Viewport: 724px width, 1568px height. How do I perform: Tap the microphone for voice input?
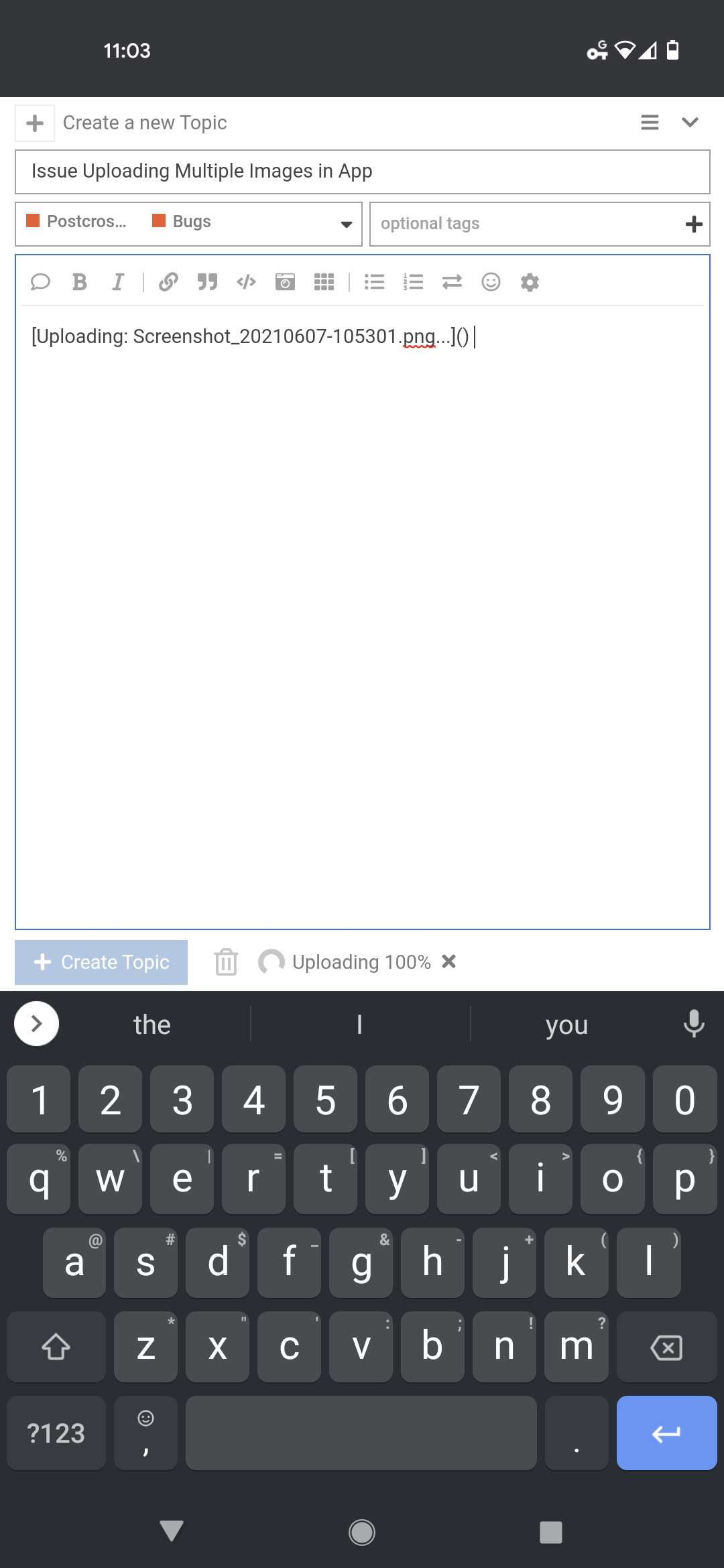[x=694, y=1024]
